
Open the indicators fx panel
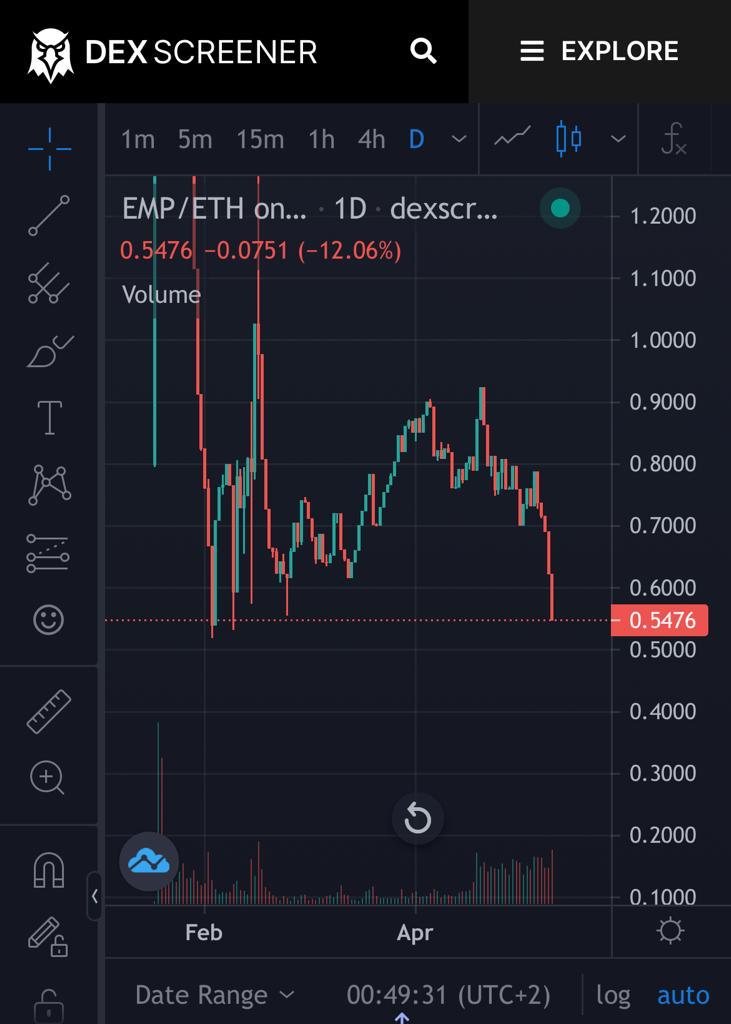coord(674,140)
